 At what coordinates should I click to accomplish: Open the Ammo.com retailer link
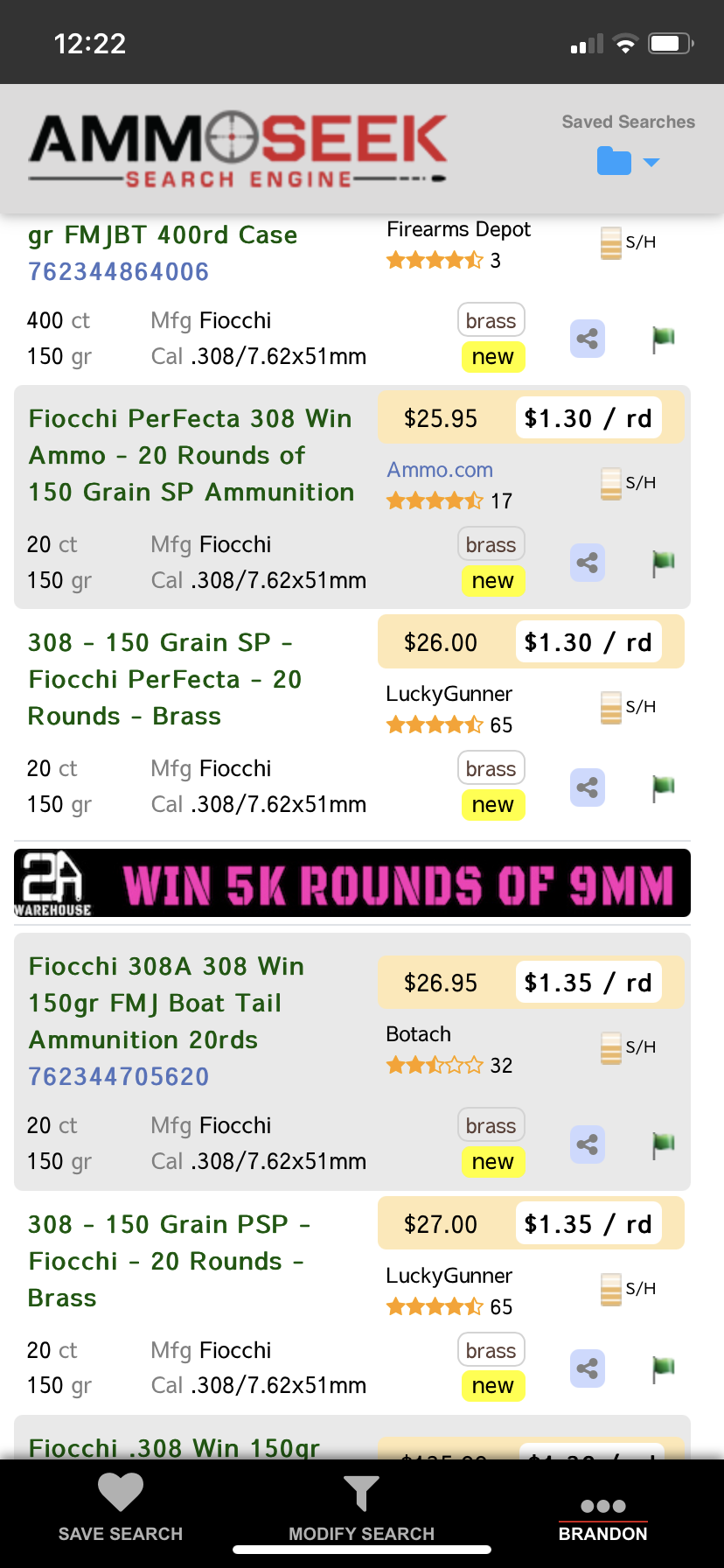(x=440, y=470)
